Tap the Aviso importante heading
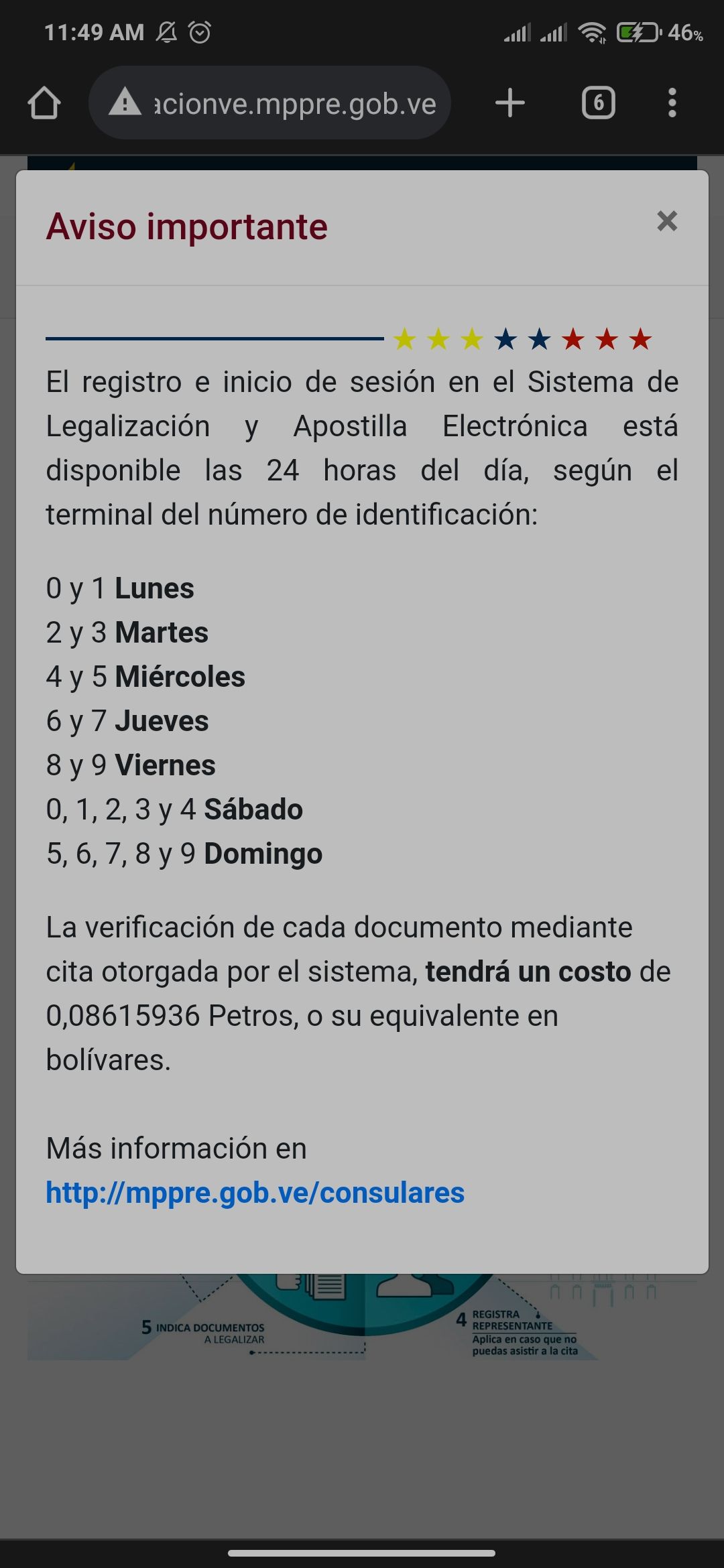 [186, 226]
